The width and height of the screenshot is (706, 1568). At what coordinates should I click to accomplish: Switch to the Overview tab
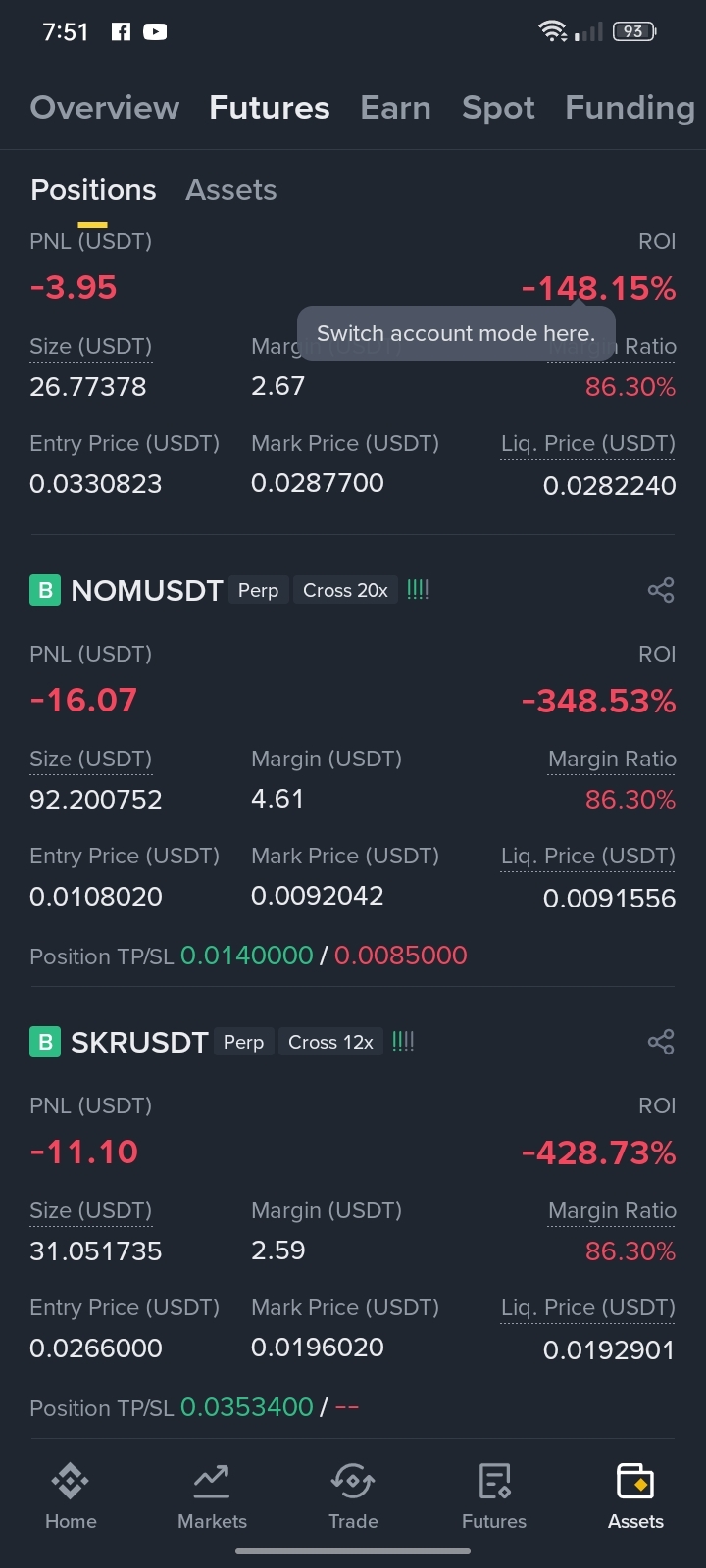(105, 108)
